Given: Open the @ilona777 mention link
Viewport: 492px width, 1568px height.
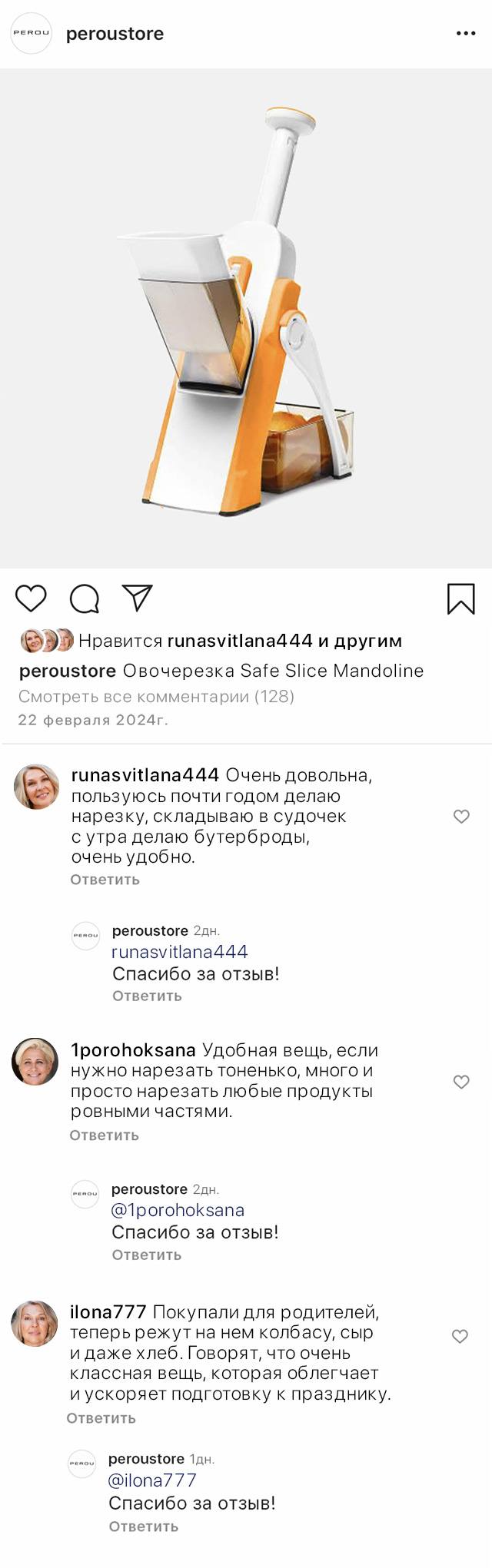Looking at the screenshot, I should pyautogui.click(x=152, y=1480).
